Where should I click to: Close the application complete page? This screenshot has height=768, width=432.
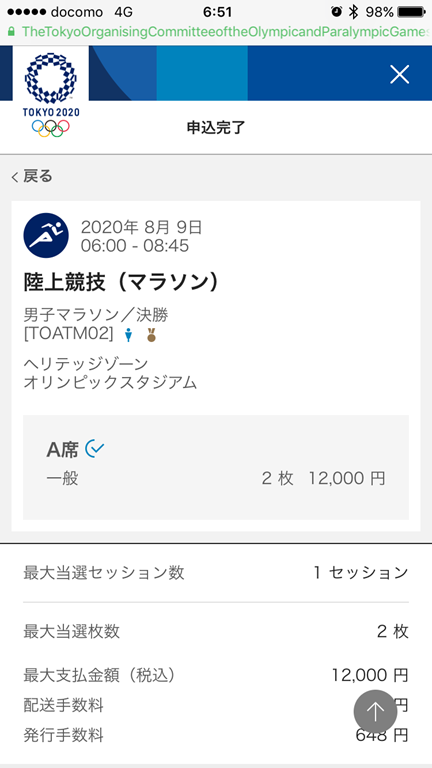[x=399, y=74]
